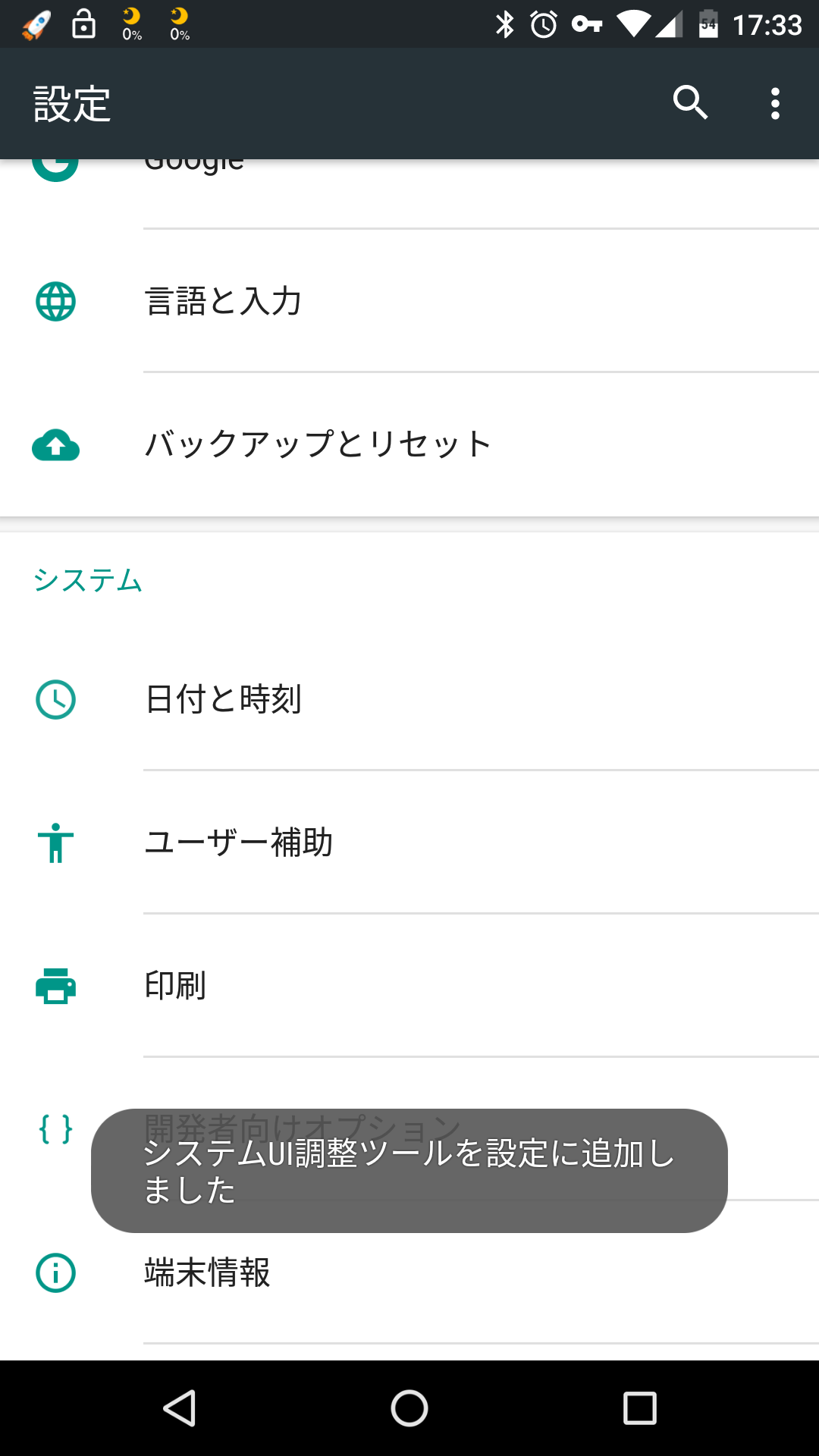Open ユーザー補助 accessibility settings
The width and height of the screenshot is (819, 1456).
pos(409,843)
